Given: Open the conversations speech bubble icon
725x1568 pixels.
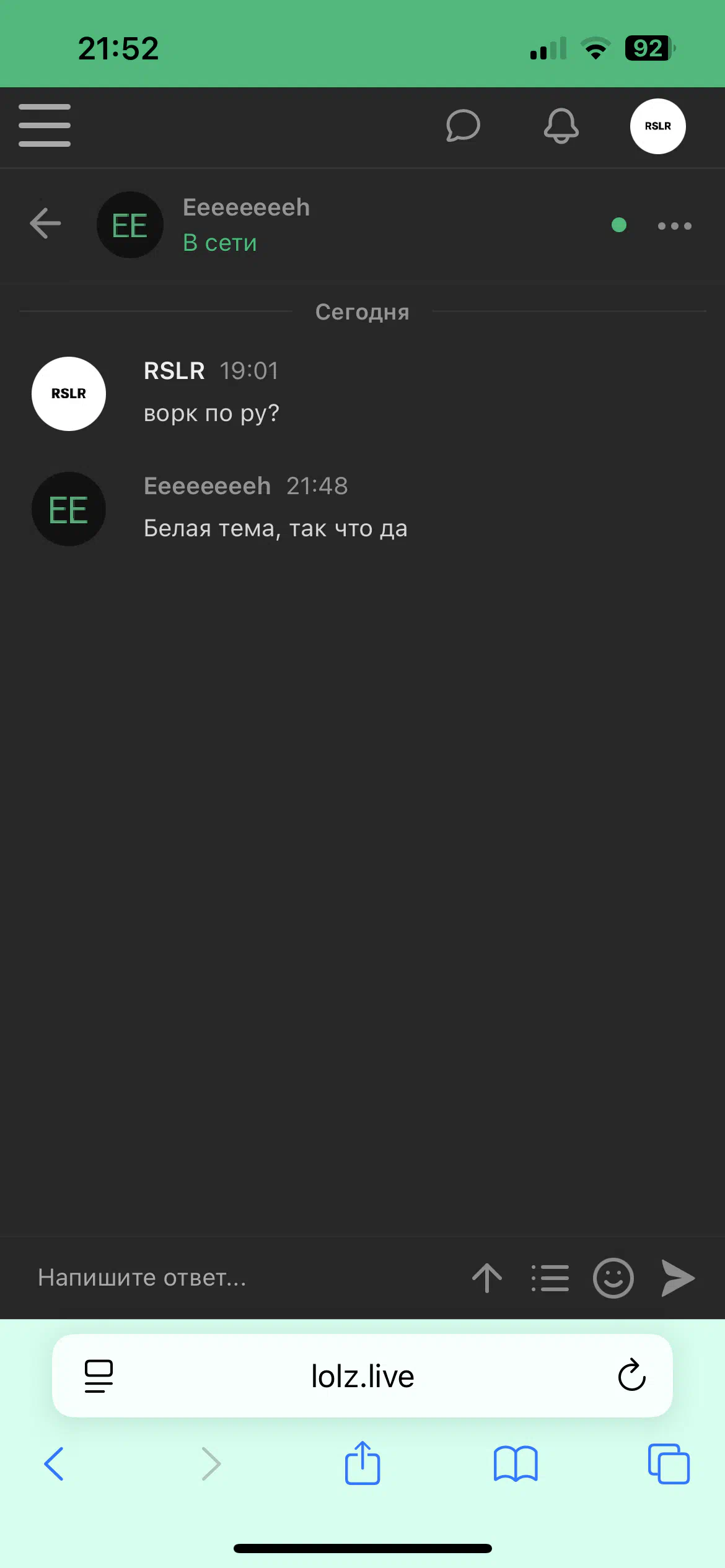Looking at the screenshot, I should [463, 126].
